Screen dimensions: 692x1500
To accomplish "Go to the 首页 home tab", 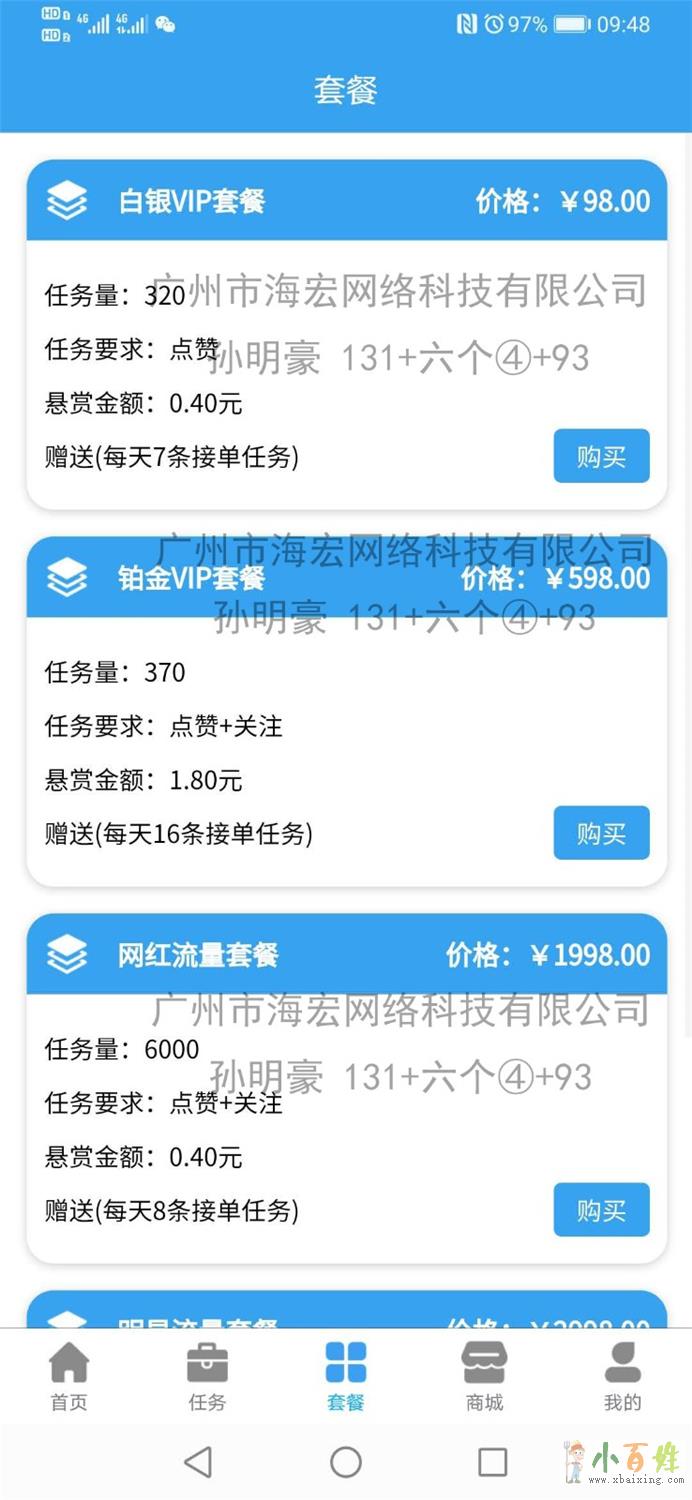I will click(69, 1376).
